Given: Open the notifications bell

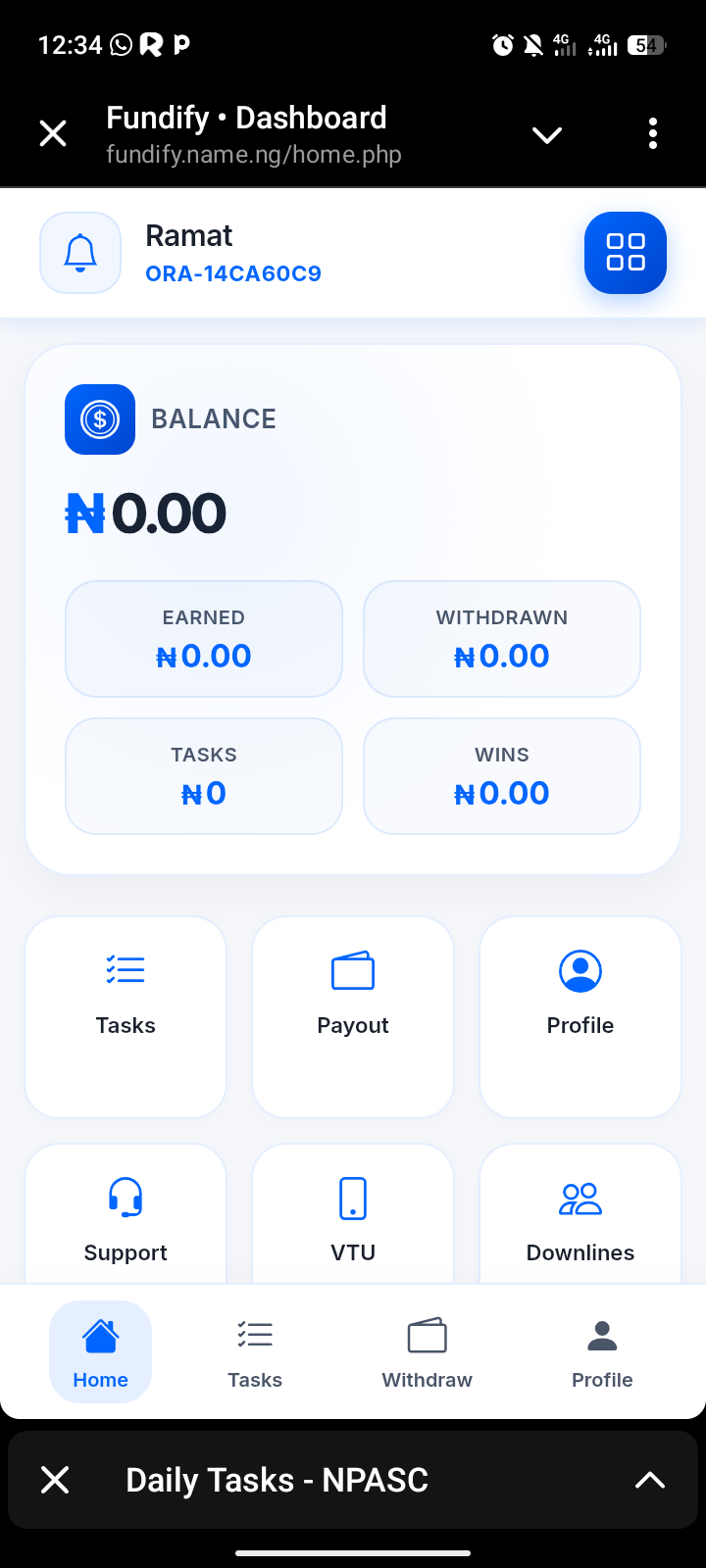Looking at the screenshot, I should point(80,253).
